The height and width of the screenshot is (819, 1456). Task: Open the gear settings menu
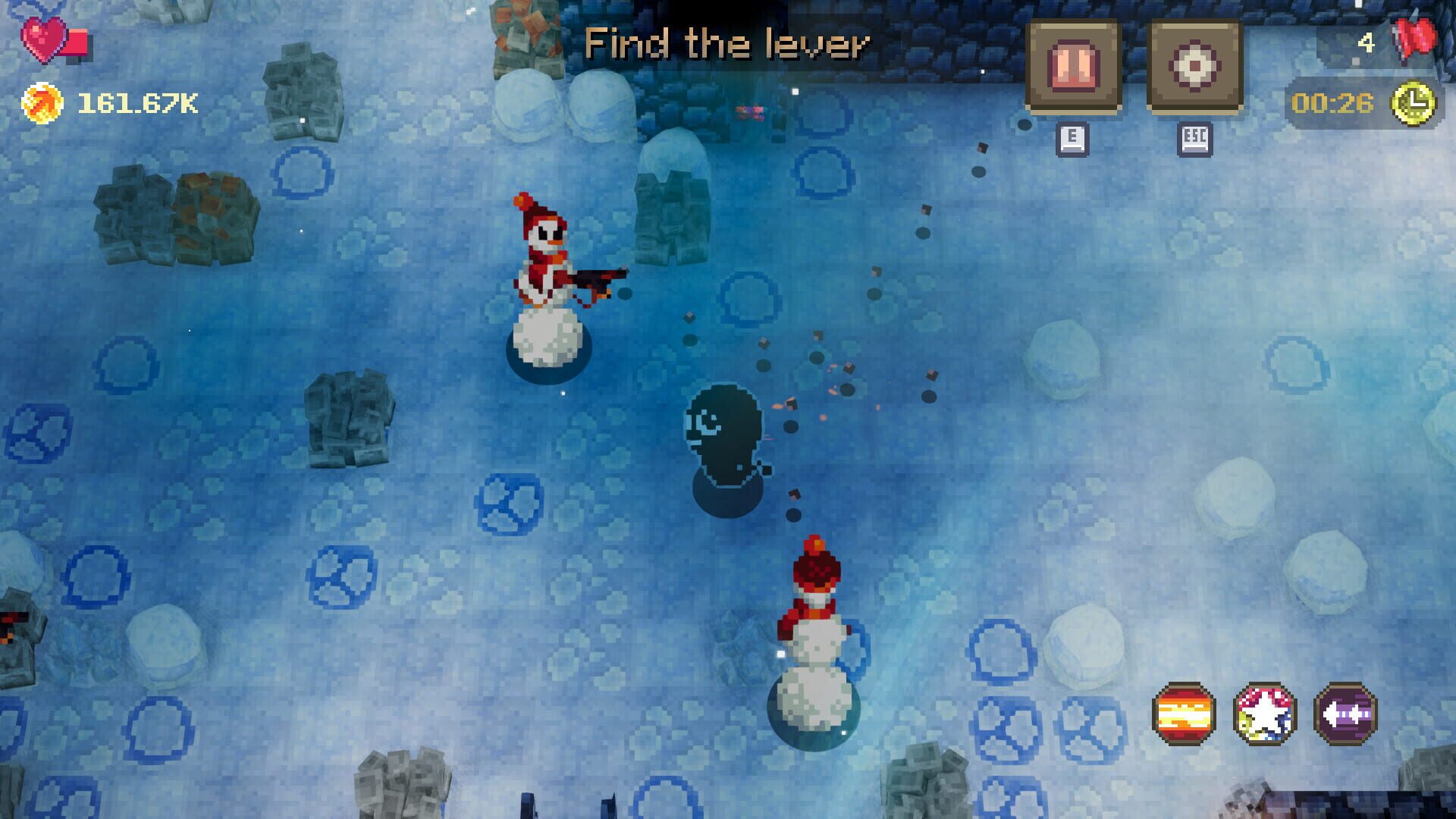[x=1194, y=67]
